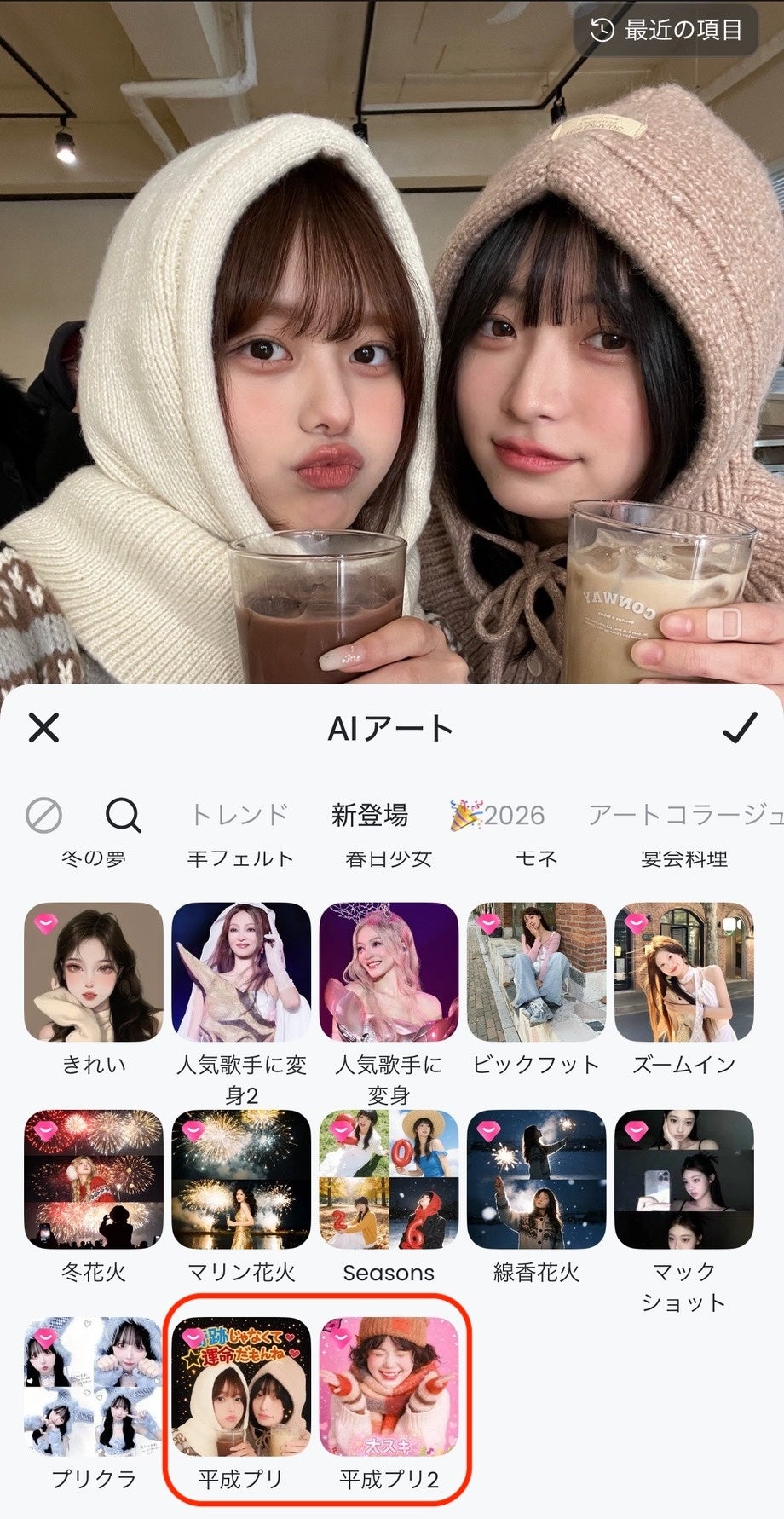Switch to the 2026 tab
Image resolution: width=784 pixels, height=1519 pixels.
499,815
